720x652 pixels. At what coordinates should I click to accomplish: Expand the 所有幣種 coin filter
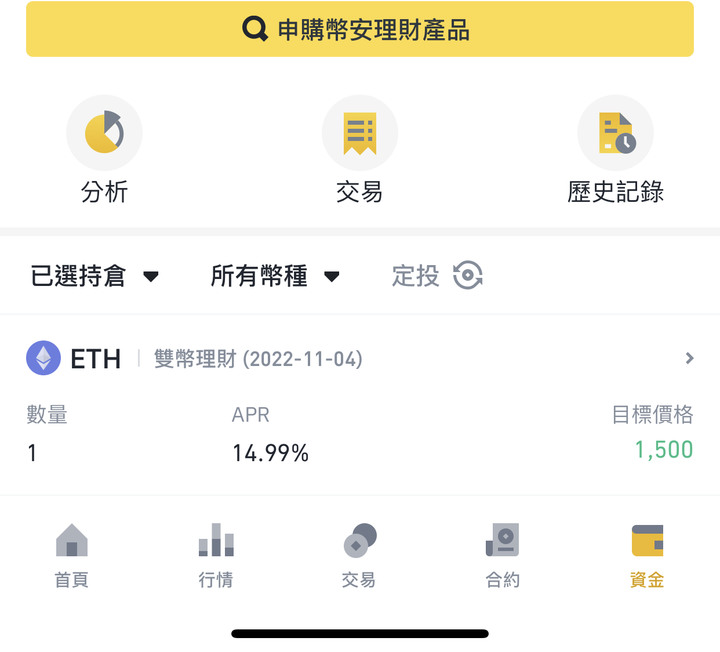click(275, 276)
